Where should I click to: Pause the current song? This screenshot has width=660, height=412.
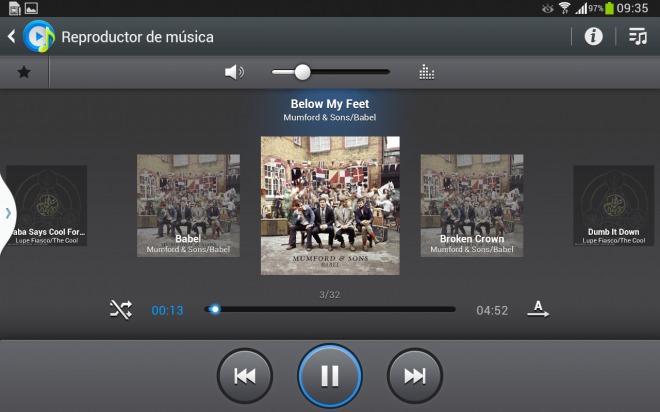pos(330,376)
